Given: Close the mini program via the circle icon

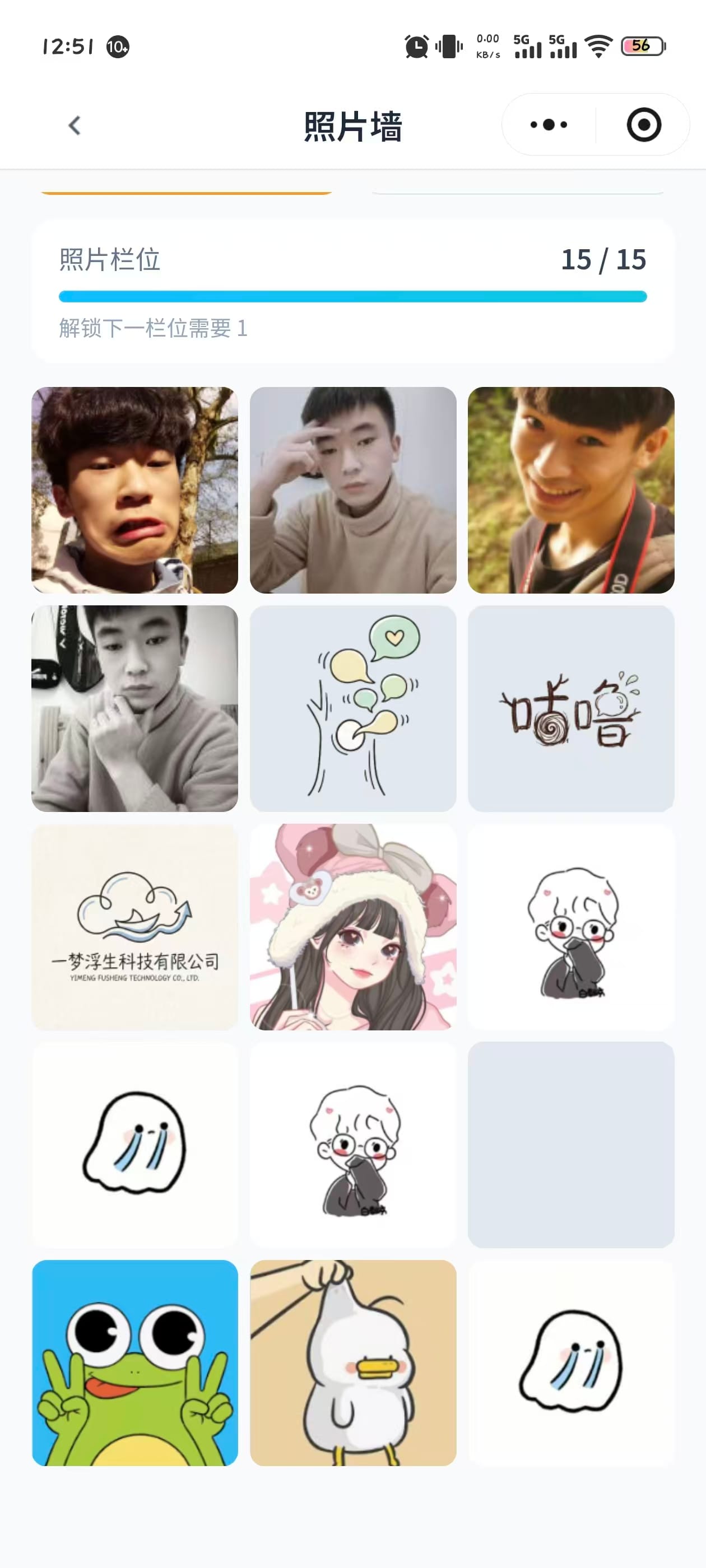Looking at the screenshot, I should [x=643, y=125].
